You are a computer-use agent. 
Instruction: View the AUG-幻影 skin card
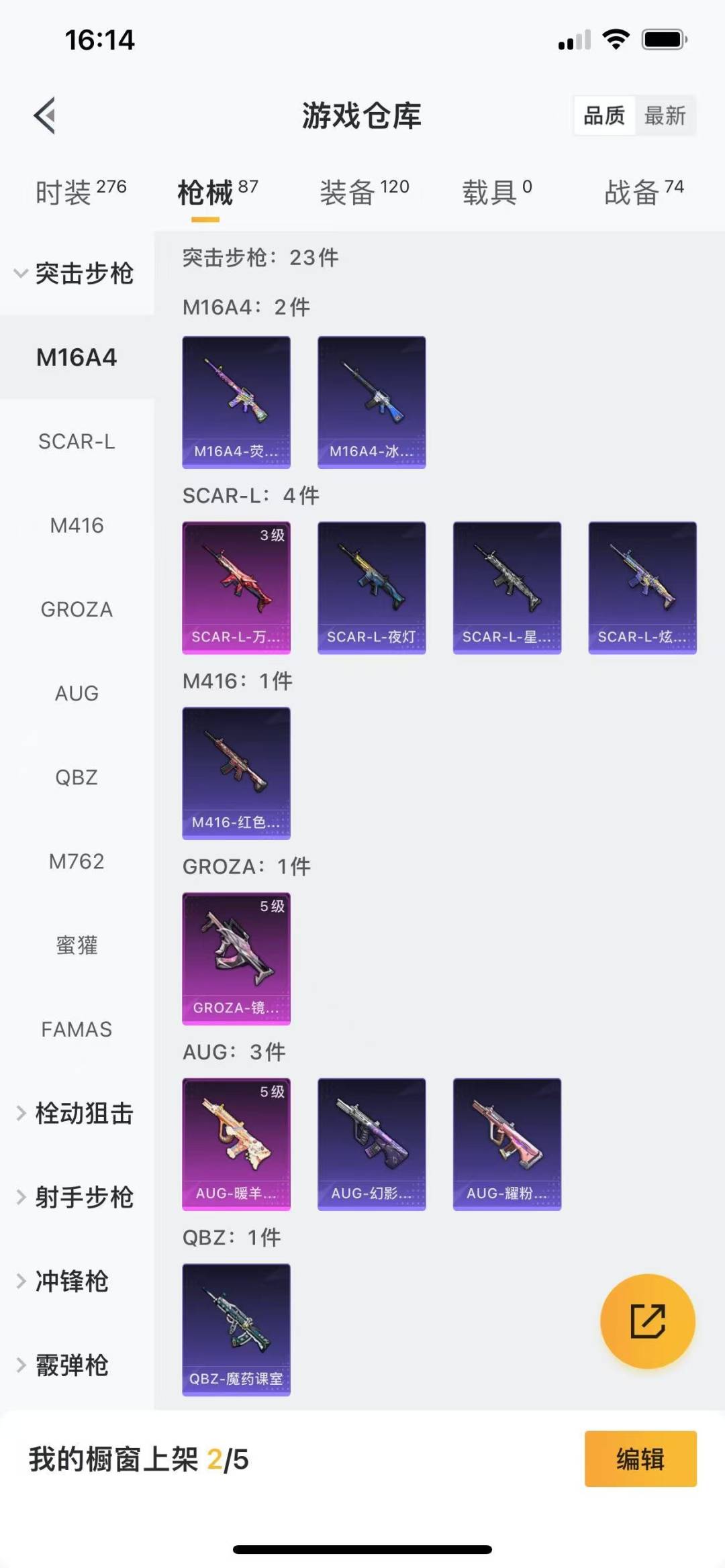click(371, 1144)
